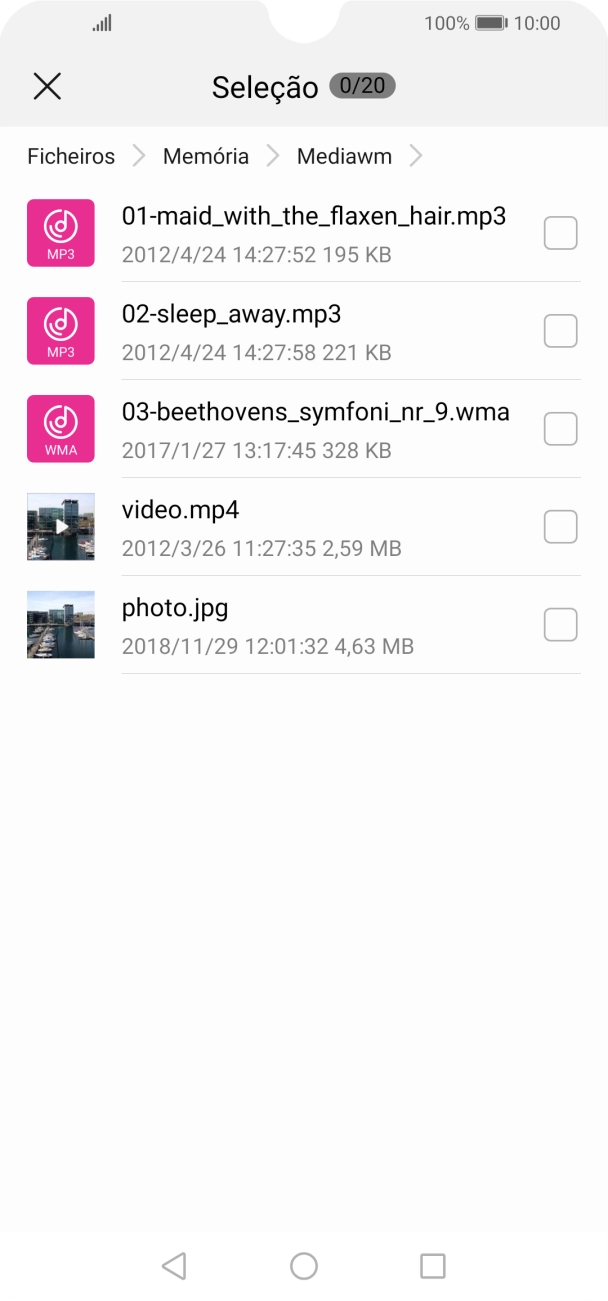Screen dimensions: 608x1301
Task: Tick the checkbox for 02-sleep_away.mp3
Action: pyautogui.click(x=560, y=331)
